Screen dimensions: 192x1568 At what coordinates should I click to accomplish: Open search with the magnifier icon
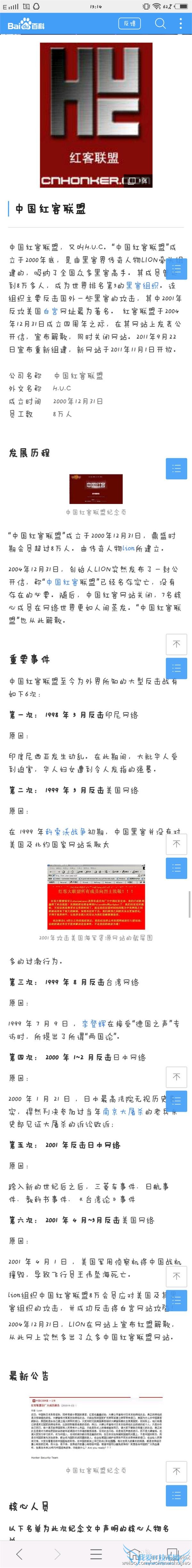pos(160,24)
